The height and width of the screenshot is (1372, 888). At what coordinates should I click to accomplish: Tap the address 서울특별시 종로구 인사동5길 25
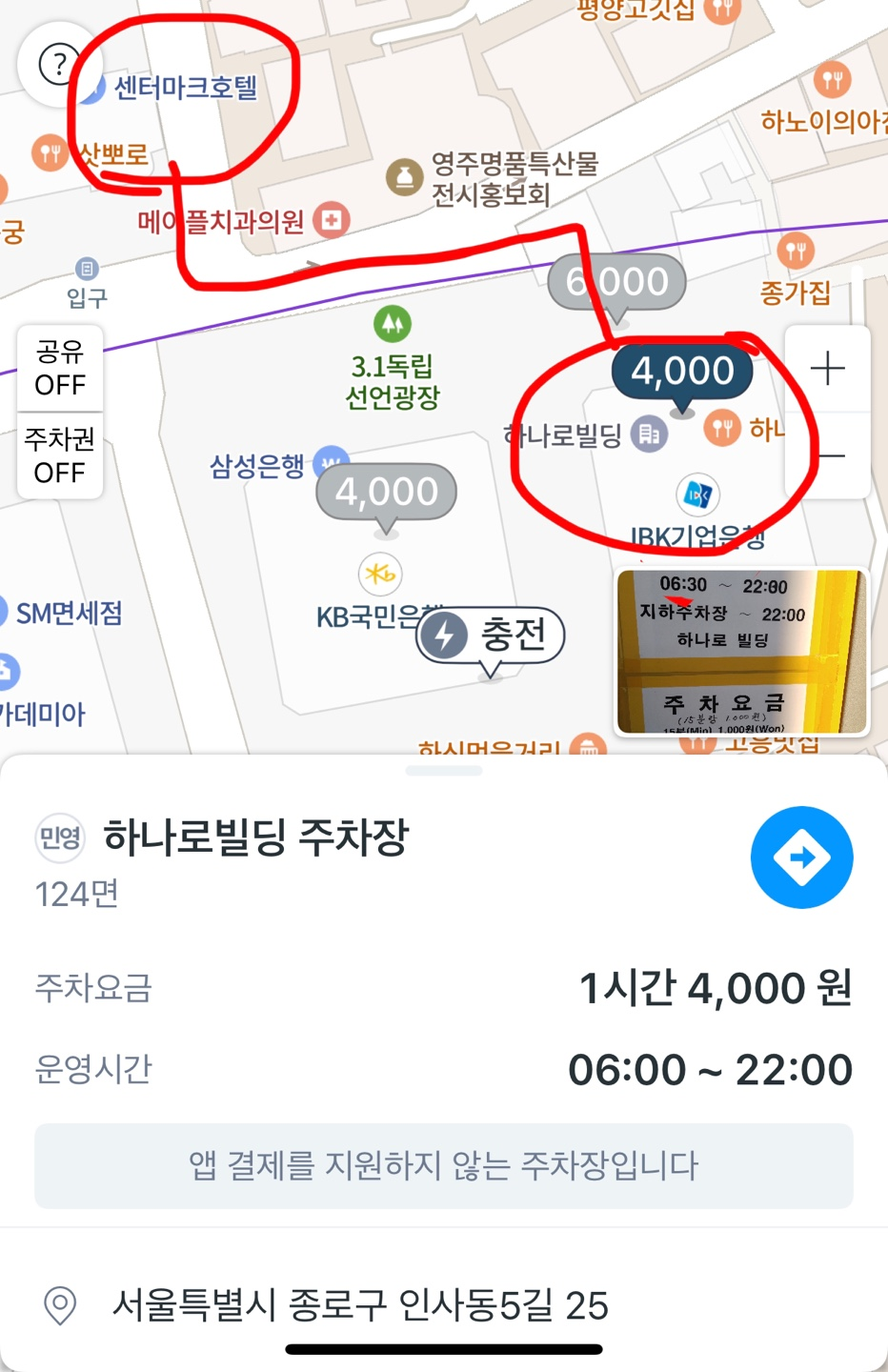pyautogui.click(x=359, y=1305)
